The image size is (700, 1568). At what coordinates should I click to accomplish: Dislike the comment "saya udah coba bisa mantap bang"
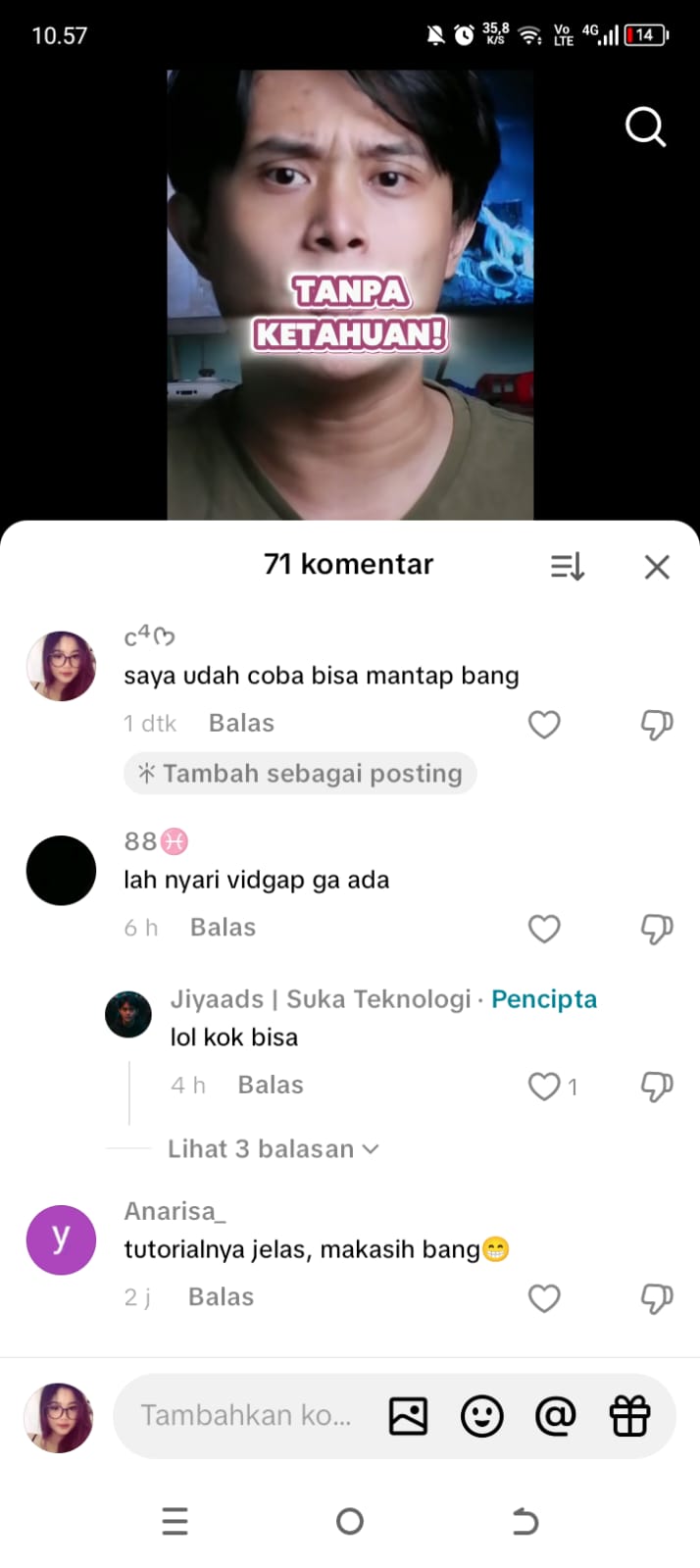656,725
